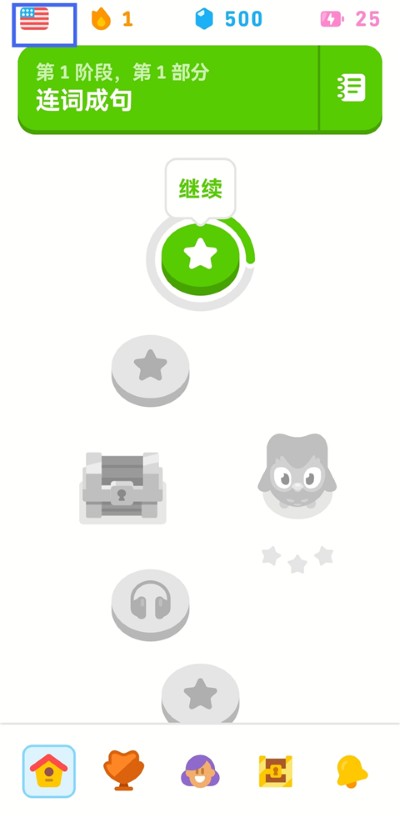Tap the 继续 bubble

pyautogui.click(x=200, y=188)
